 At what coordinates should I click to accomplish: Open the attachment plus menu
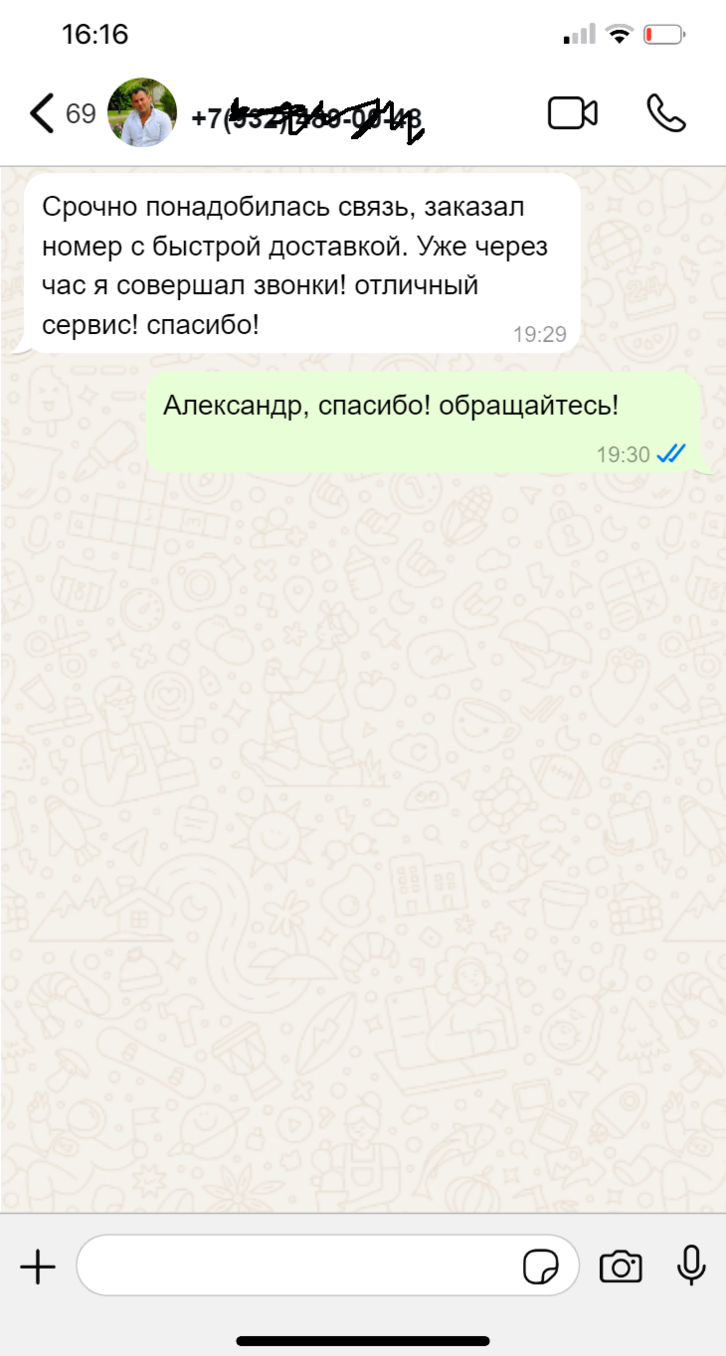(38, 1267)
